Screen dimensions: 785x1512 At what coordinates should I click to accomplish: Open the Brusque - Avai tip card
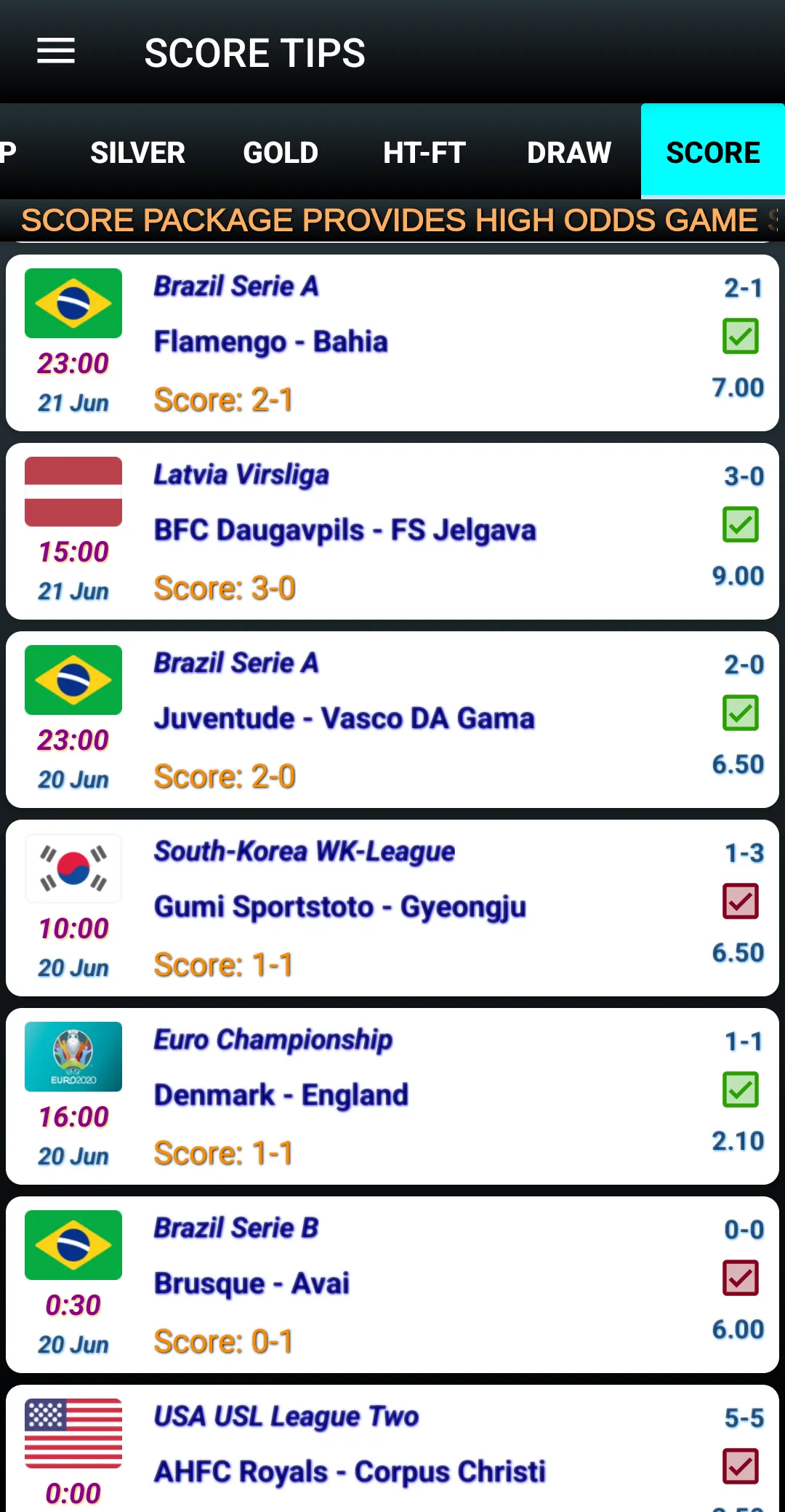pyautogui.click(x=392, y=1284)
